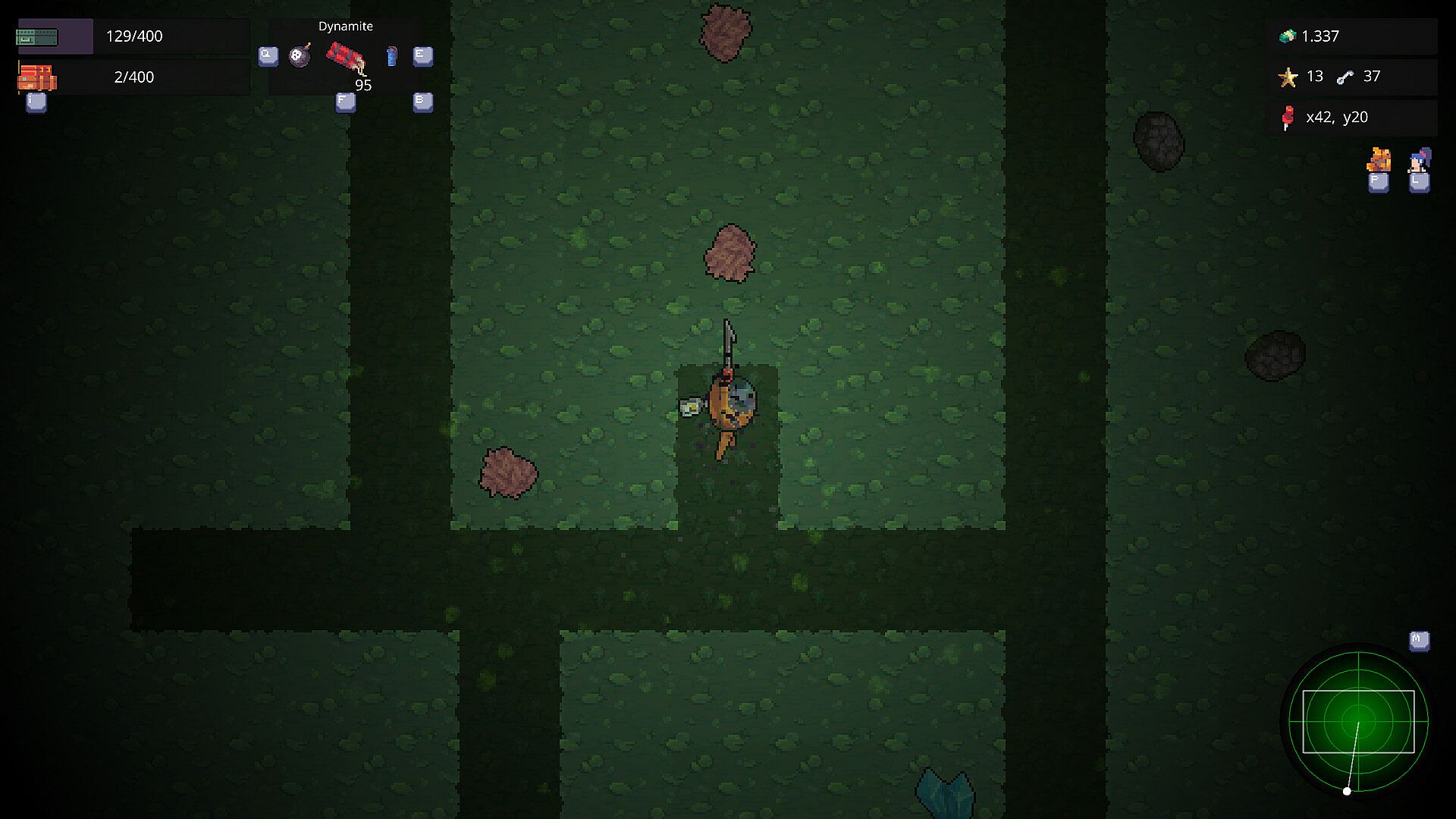Tap the B key button
The height and width of the screenshot is (819, 1456).
tap(423, 102)
